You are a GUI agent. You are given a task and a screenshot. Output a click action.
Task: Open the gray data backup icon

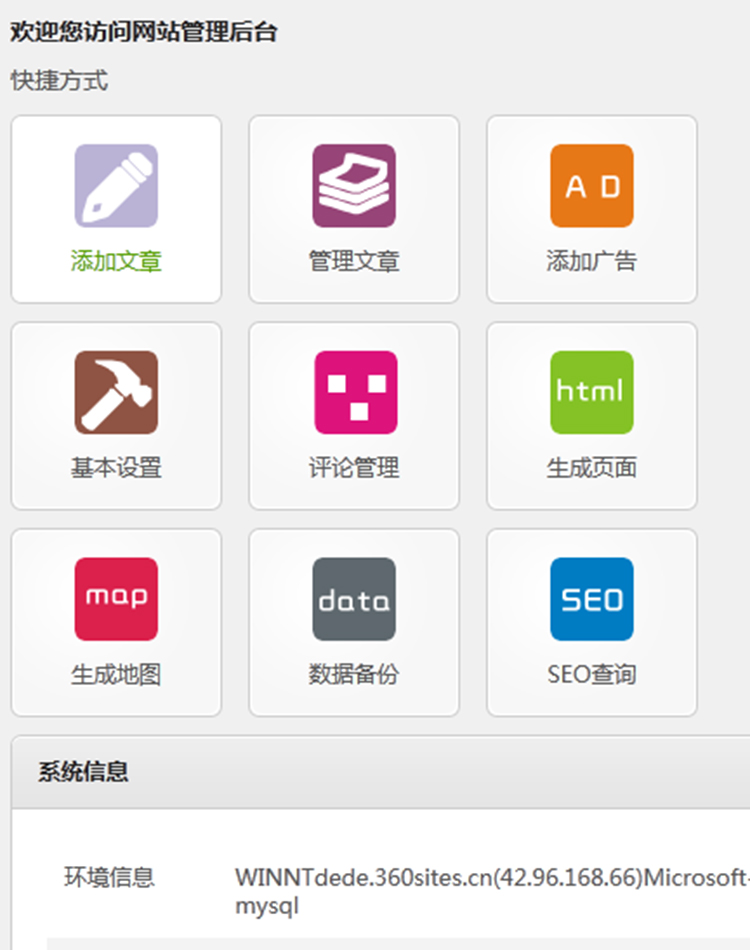coord(353,599)
